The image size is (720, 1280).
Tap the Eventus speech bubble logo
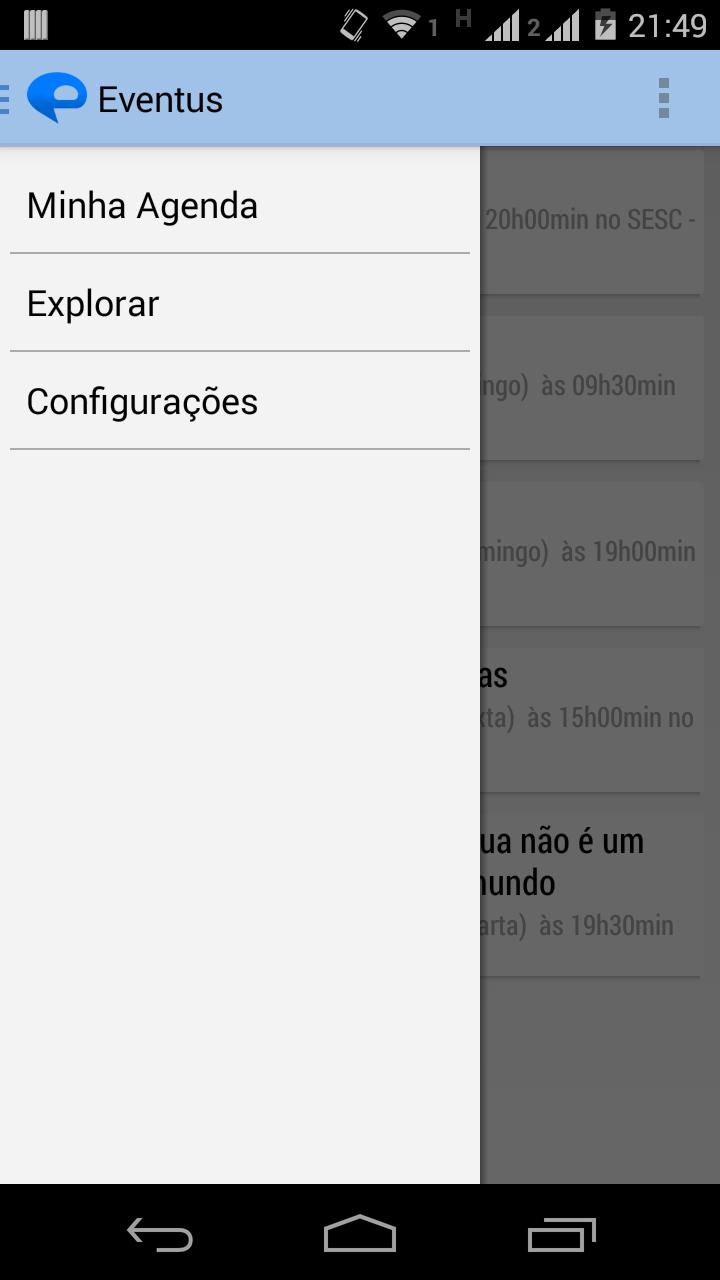click(57, 97)
